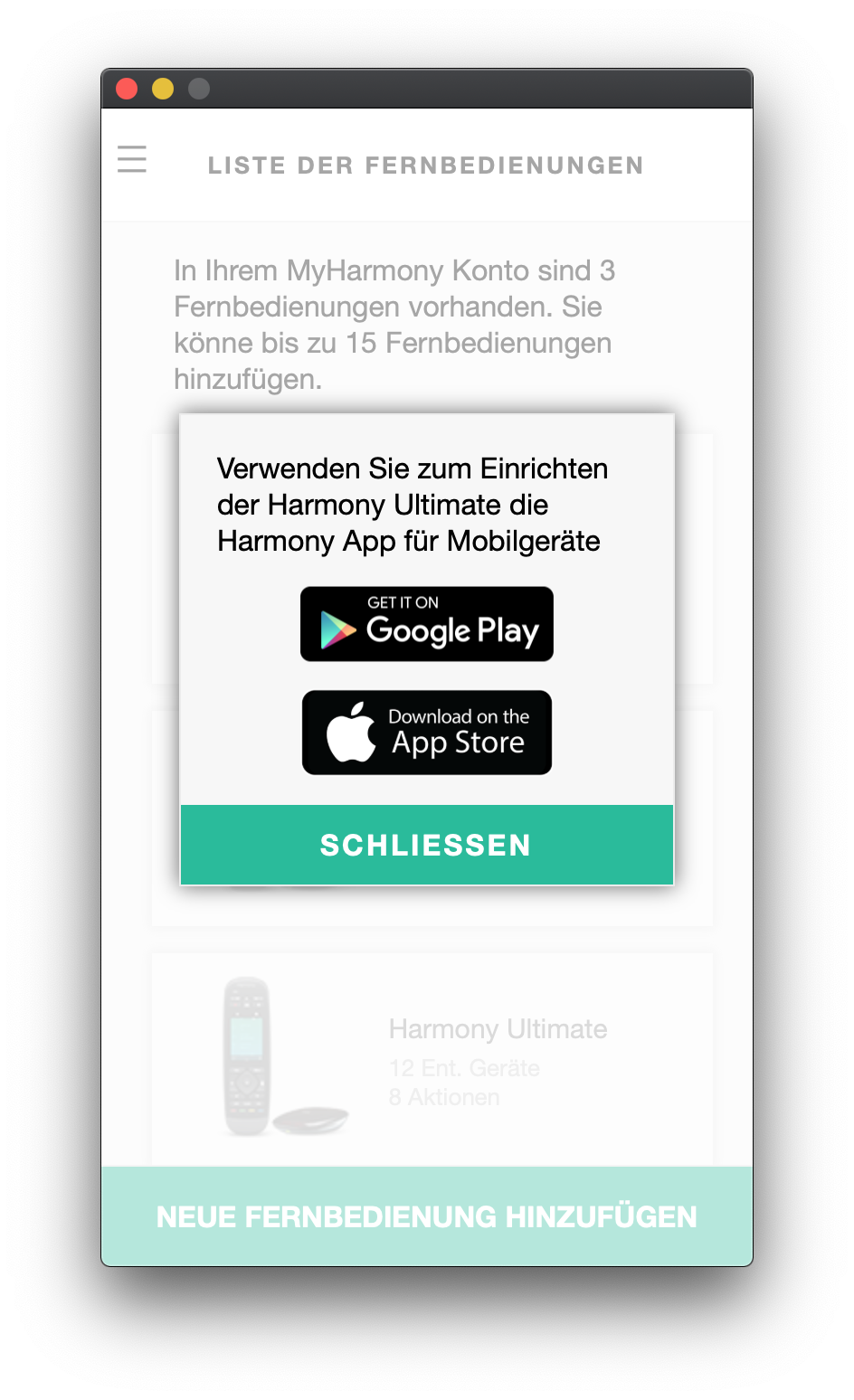Download the app on the App Store
854x1400 pixels.
point(427,733)
